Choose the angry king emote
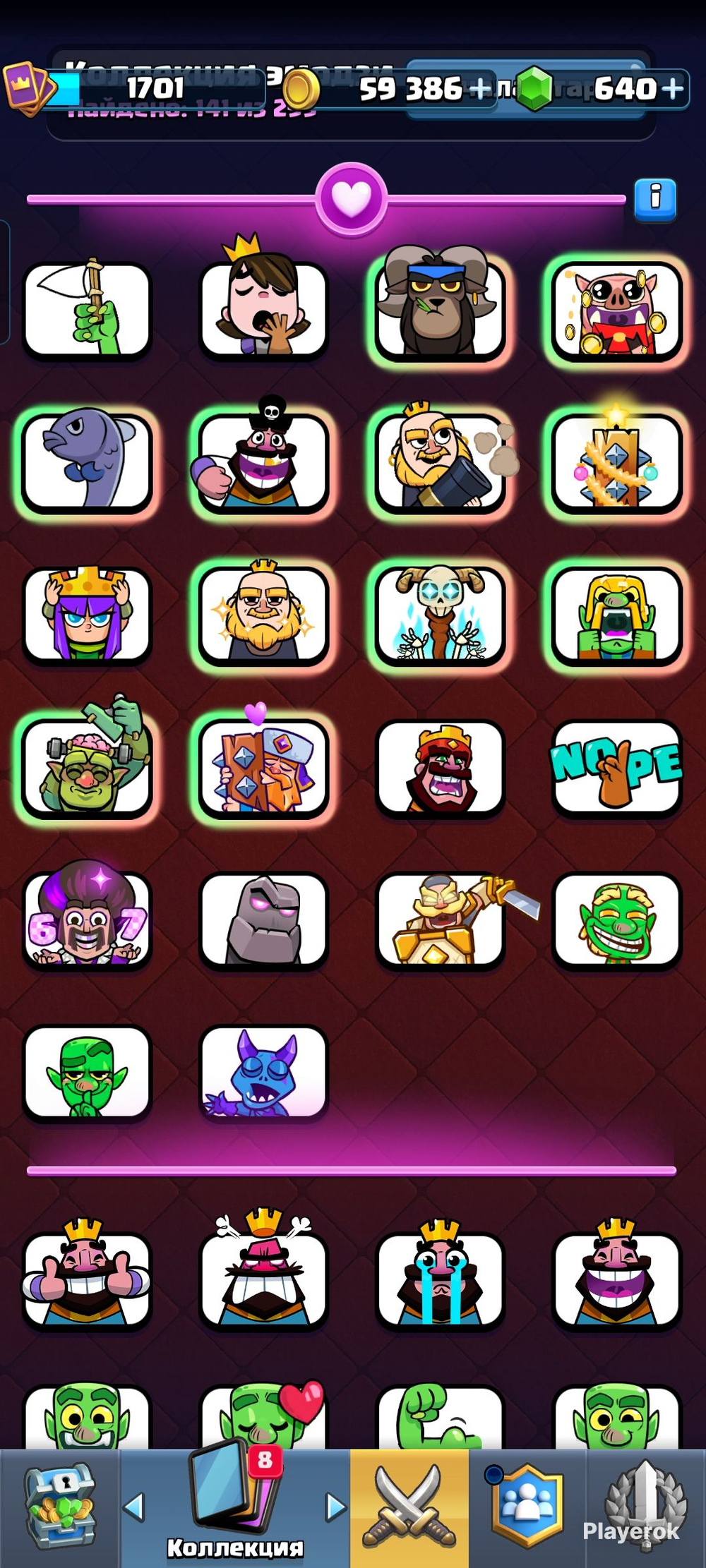This screenshot has height=1568, width=706. coord(263,1269)
